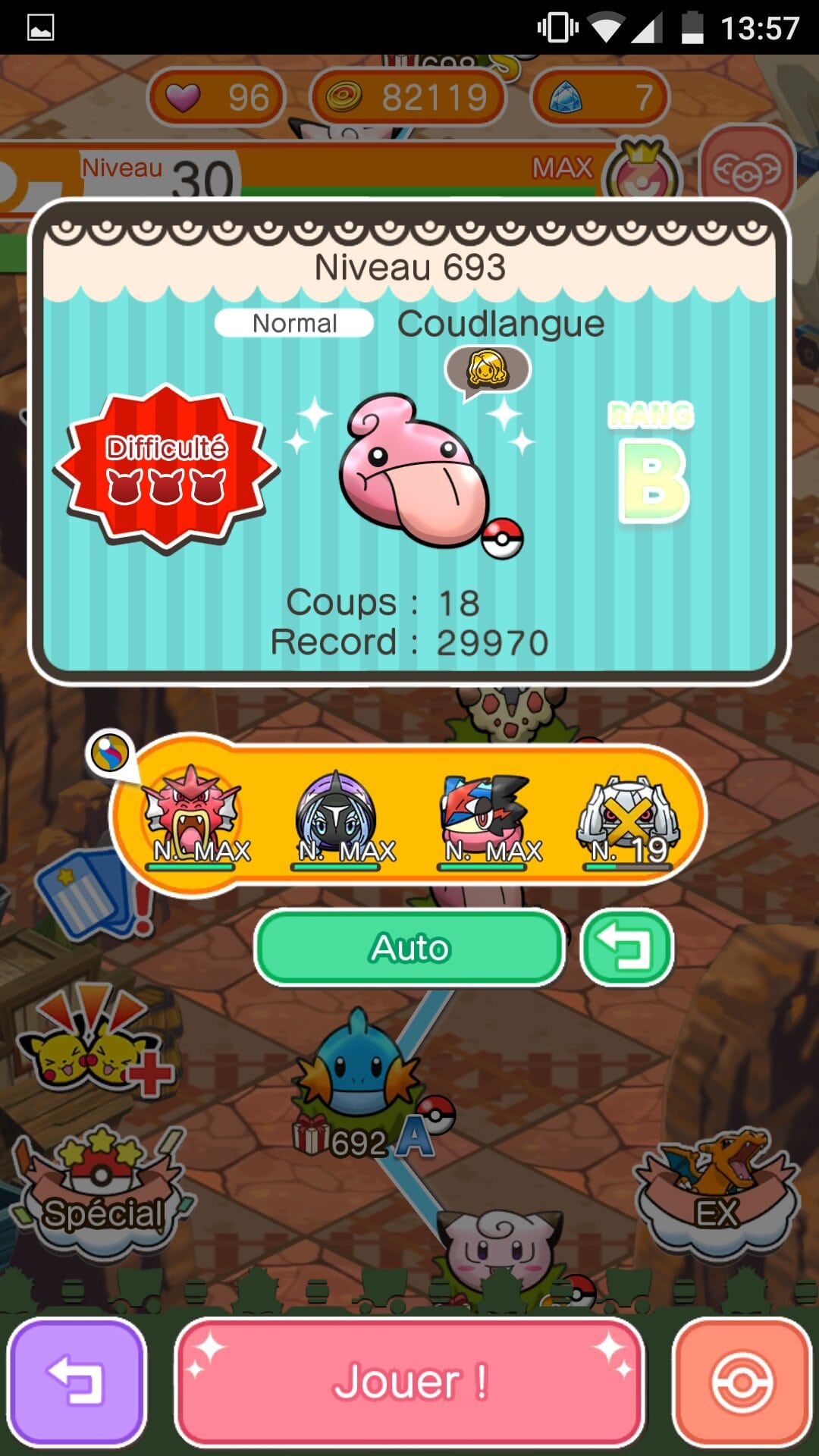
Task: Open the coins counter showing 82119
Action: click(408, 97)
